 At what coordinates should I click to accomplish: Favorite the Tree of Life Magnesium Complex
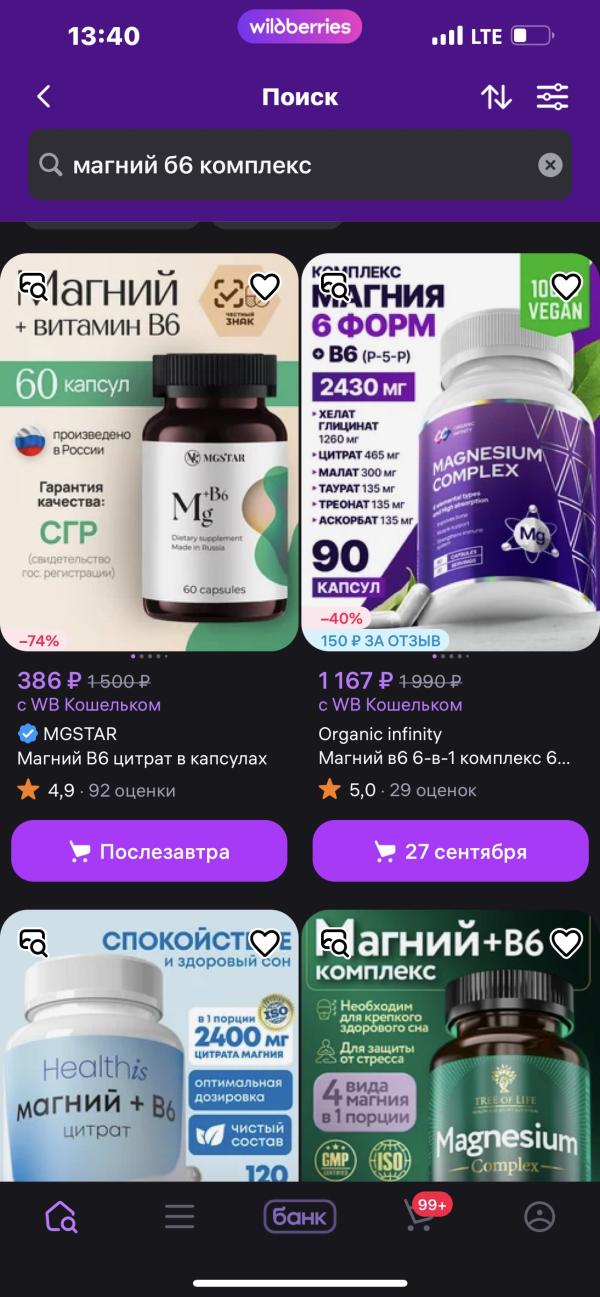pyautogui.click(x=566, y=943)
